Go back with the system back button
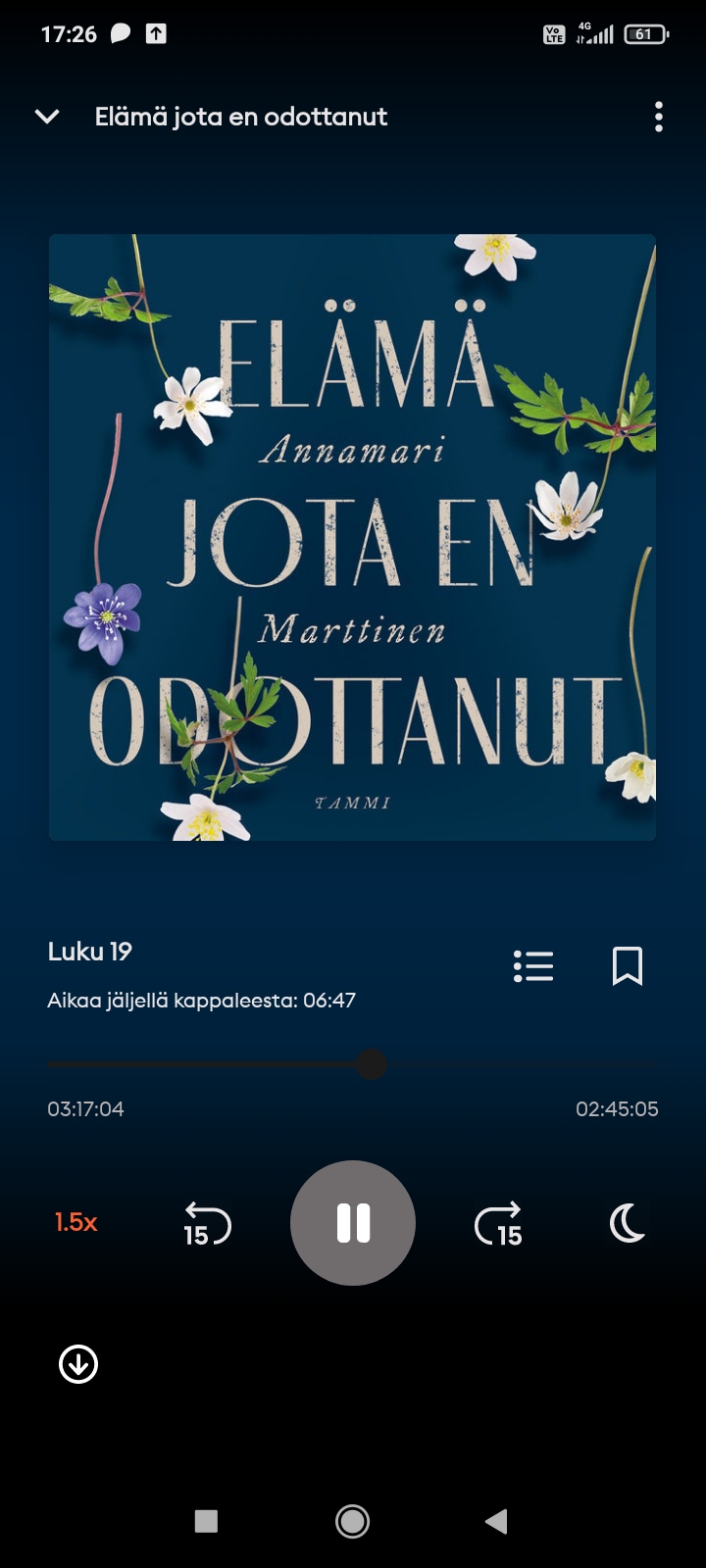This screenshot has height=1568, width=706. [x=497, y=1521]
